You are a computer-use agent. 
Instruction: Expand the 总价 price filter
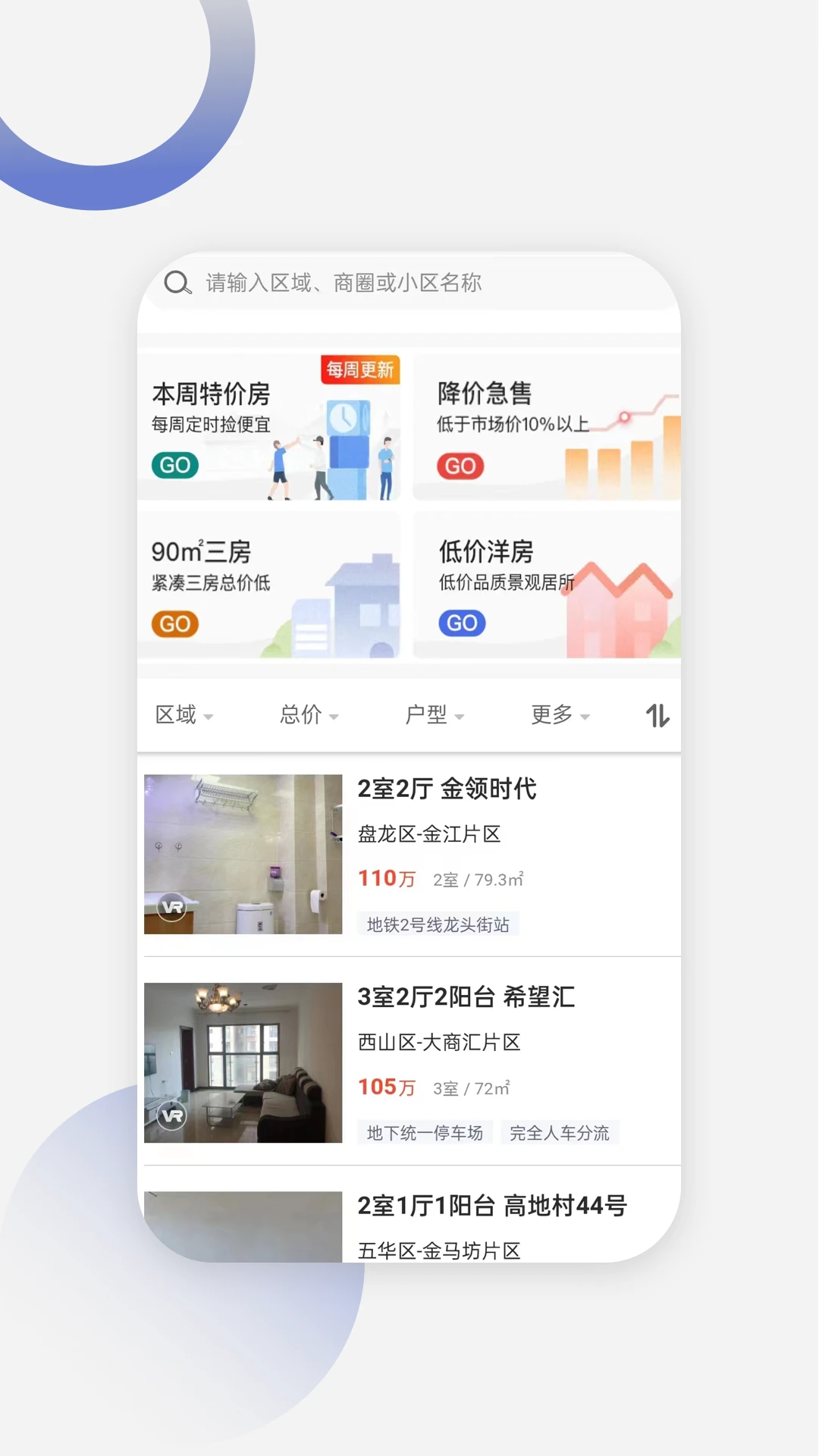(x=309, y=714)
